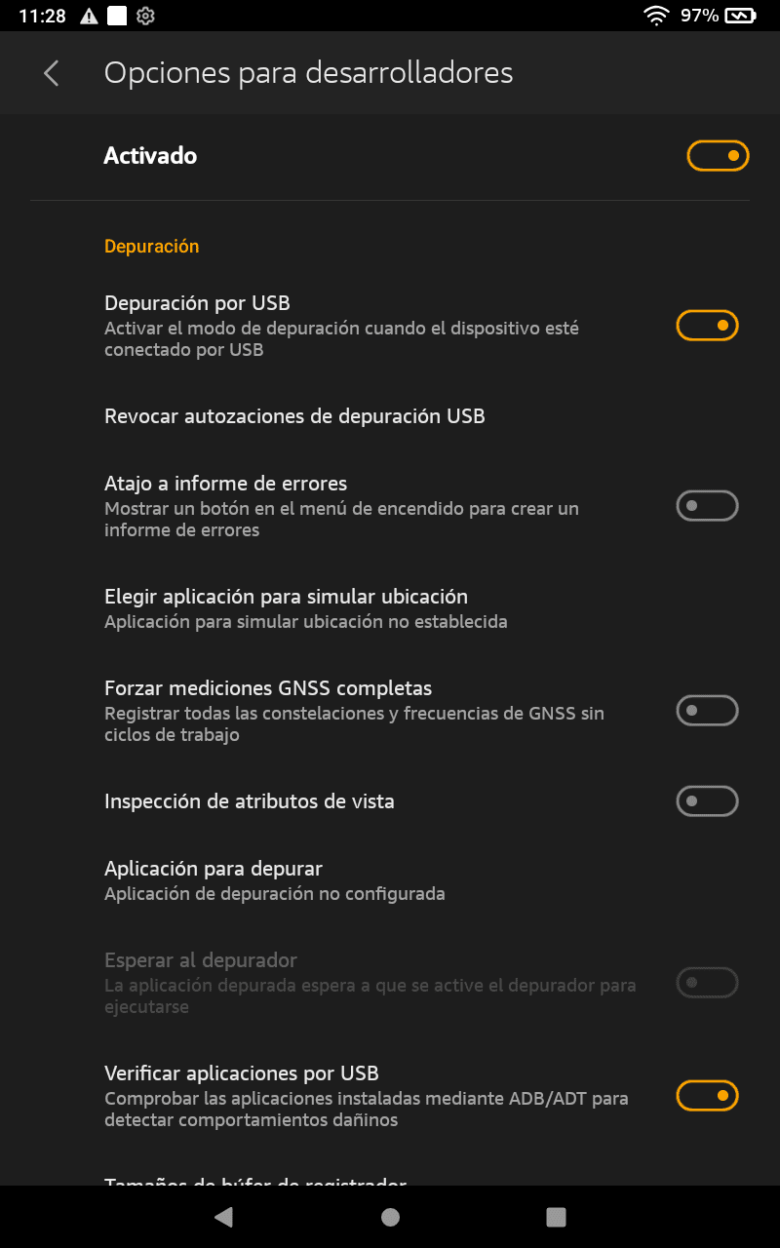The height and width of the screenshot is (1248, 780).
Task: Disable Depuración por USB
Action: [707, 326]
